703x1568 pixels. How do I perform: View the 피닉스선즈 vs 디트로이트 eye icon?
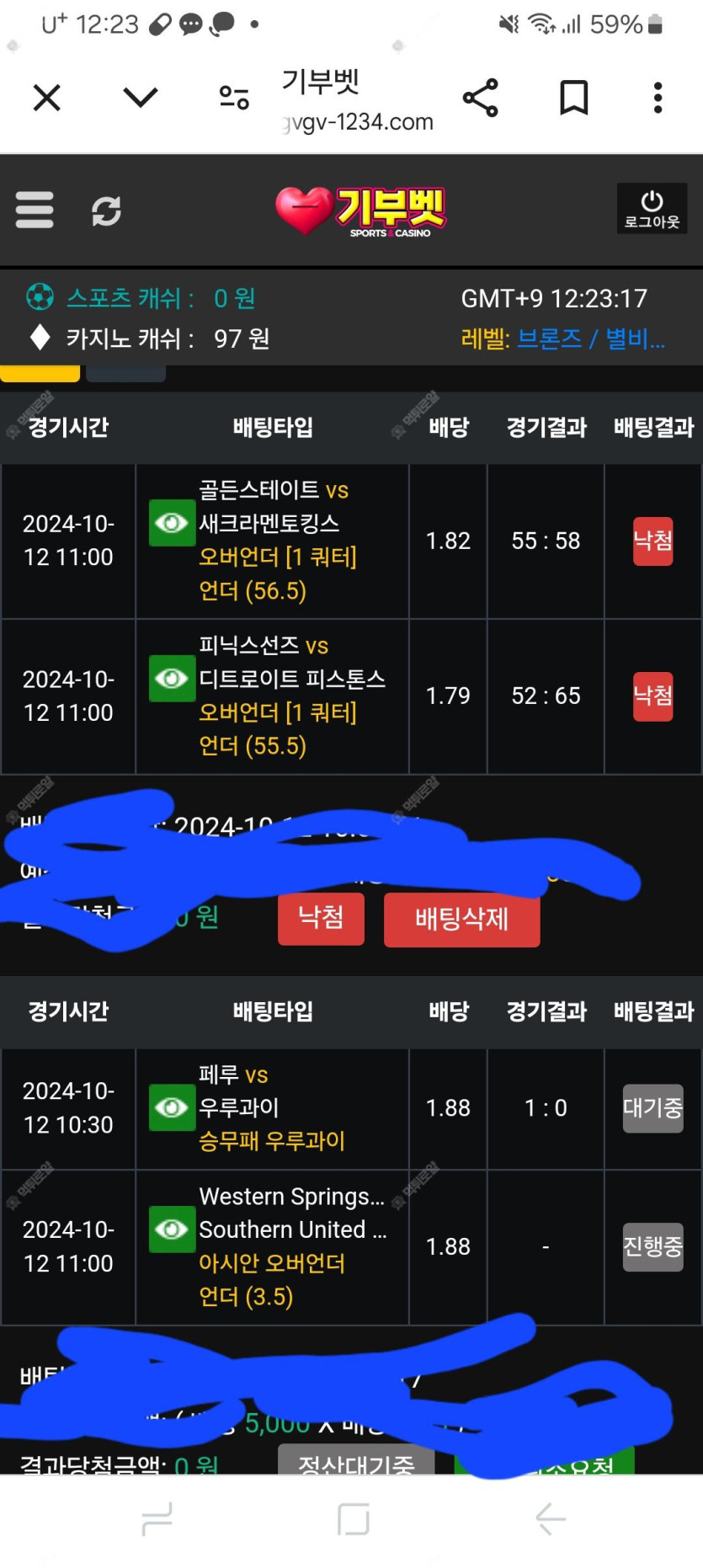[x=172, y=679]
